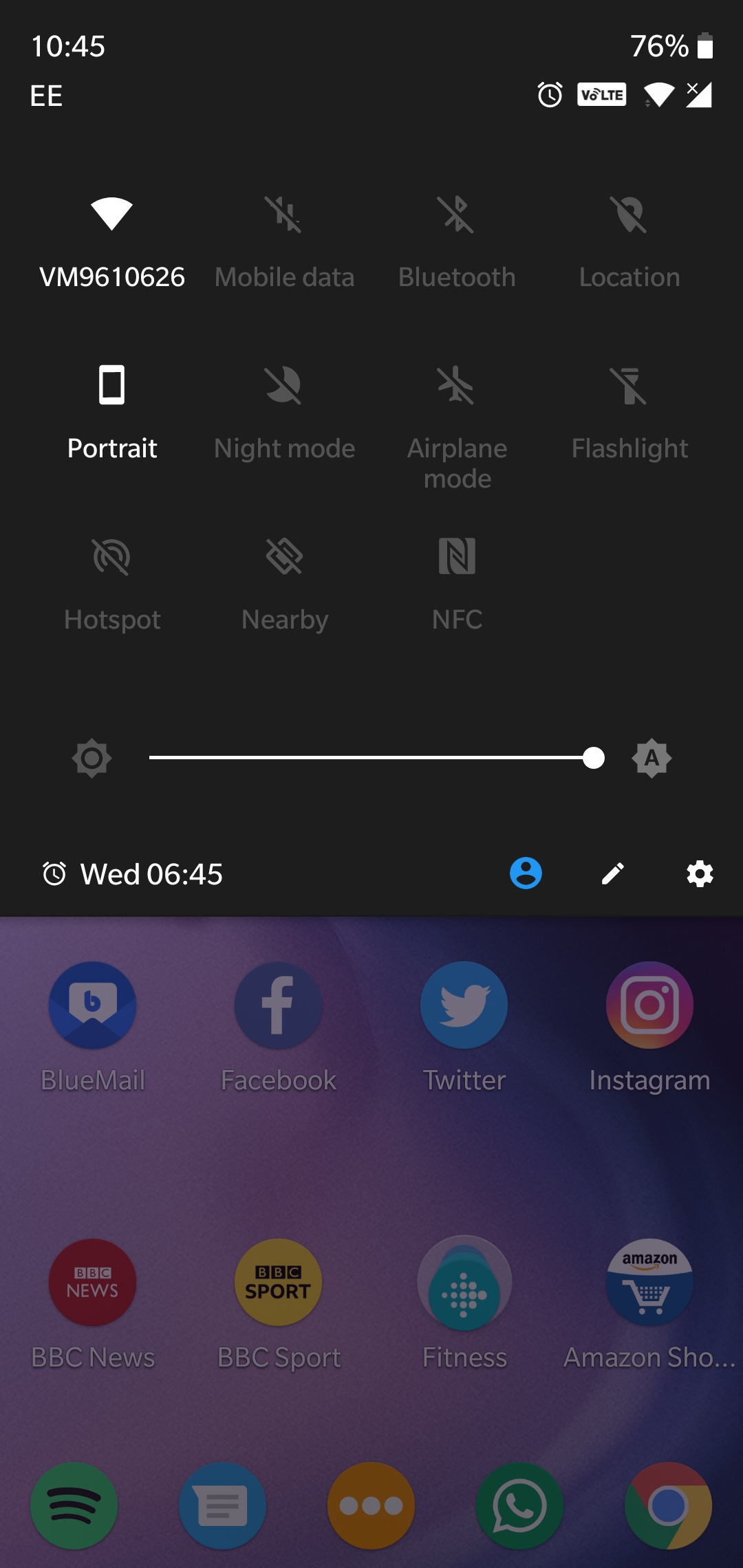Enable Nearby sharing tile
Viewport: 743px width, 1568px height.
tap(284, 556)
